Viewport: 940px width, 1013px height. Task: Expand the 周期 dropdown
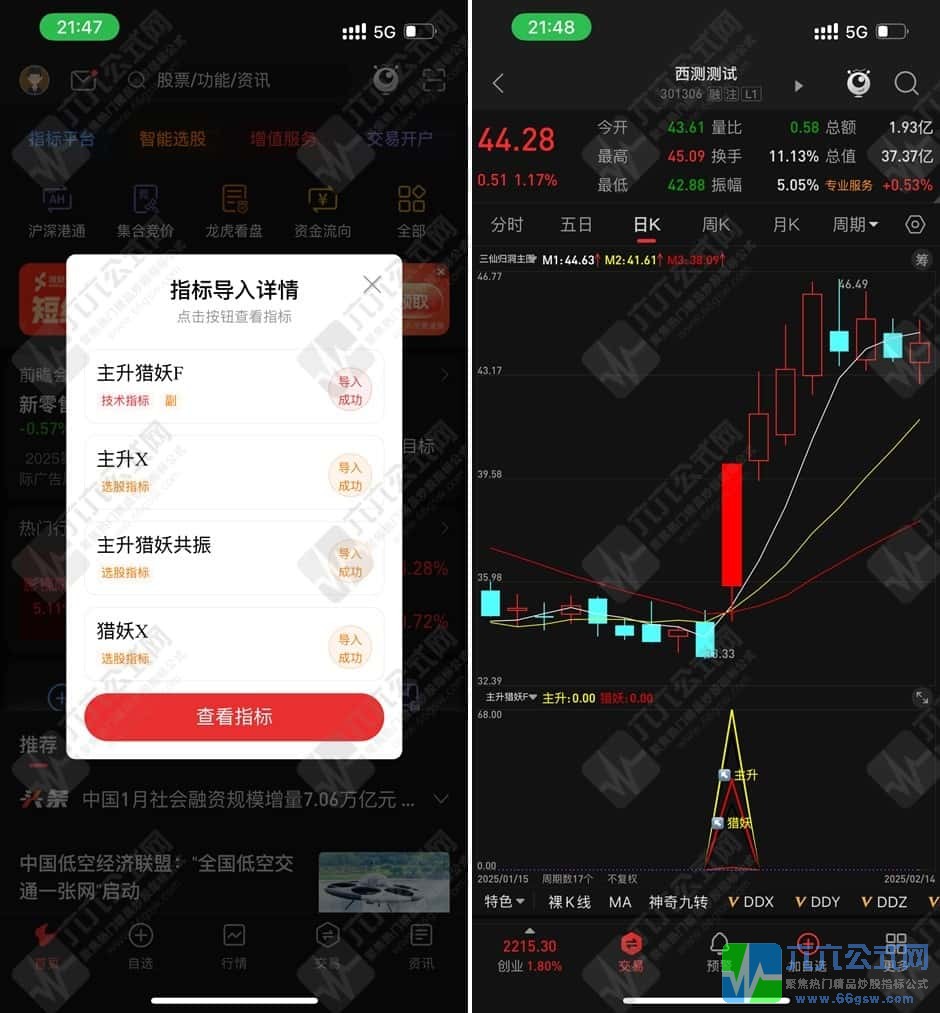[x=855, y=225]
